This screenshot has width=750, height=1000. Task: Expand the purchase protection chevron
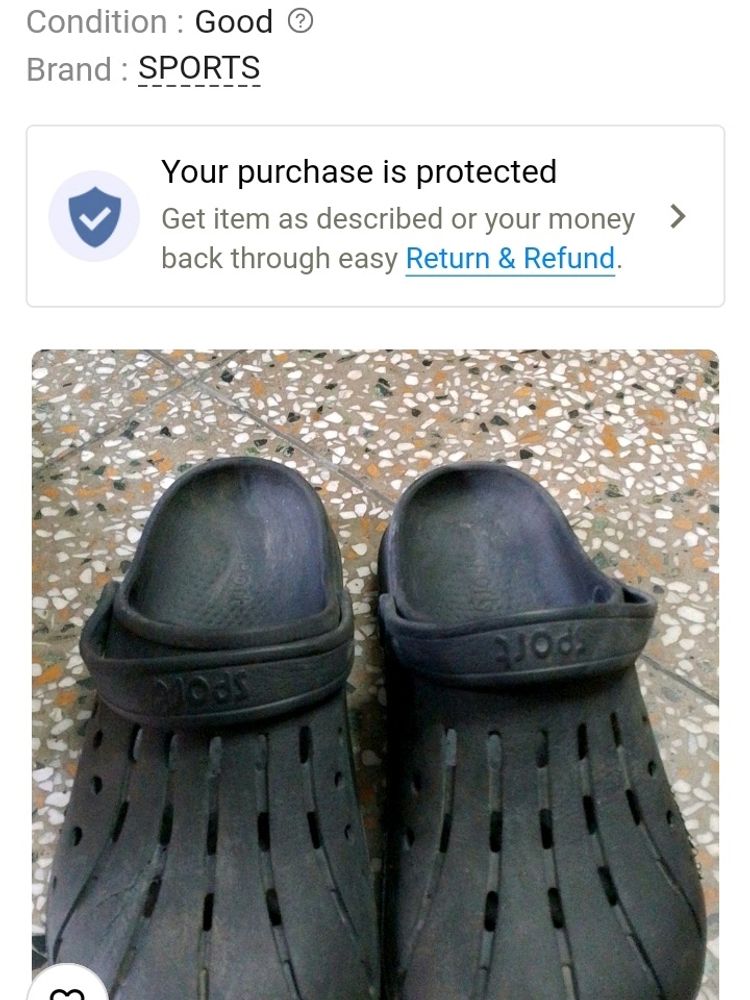pyautogui.click(x=678, y=216)
